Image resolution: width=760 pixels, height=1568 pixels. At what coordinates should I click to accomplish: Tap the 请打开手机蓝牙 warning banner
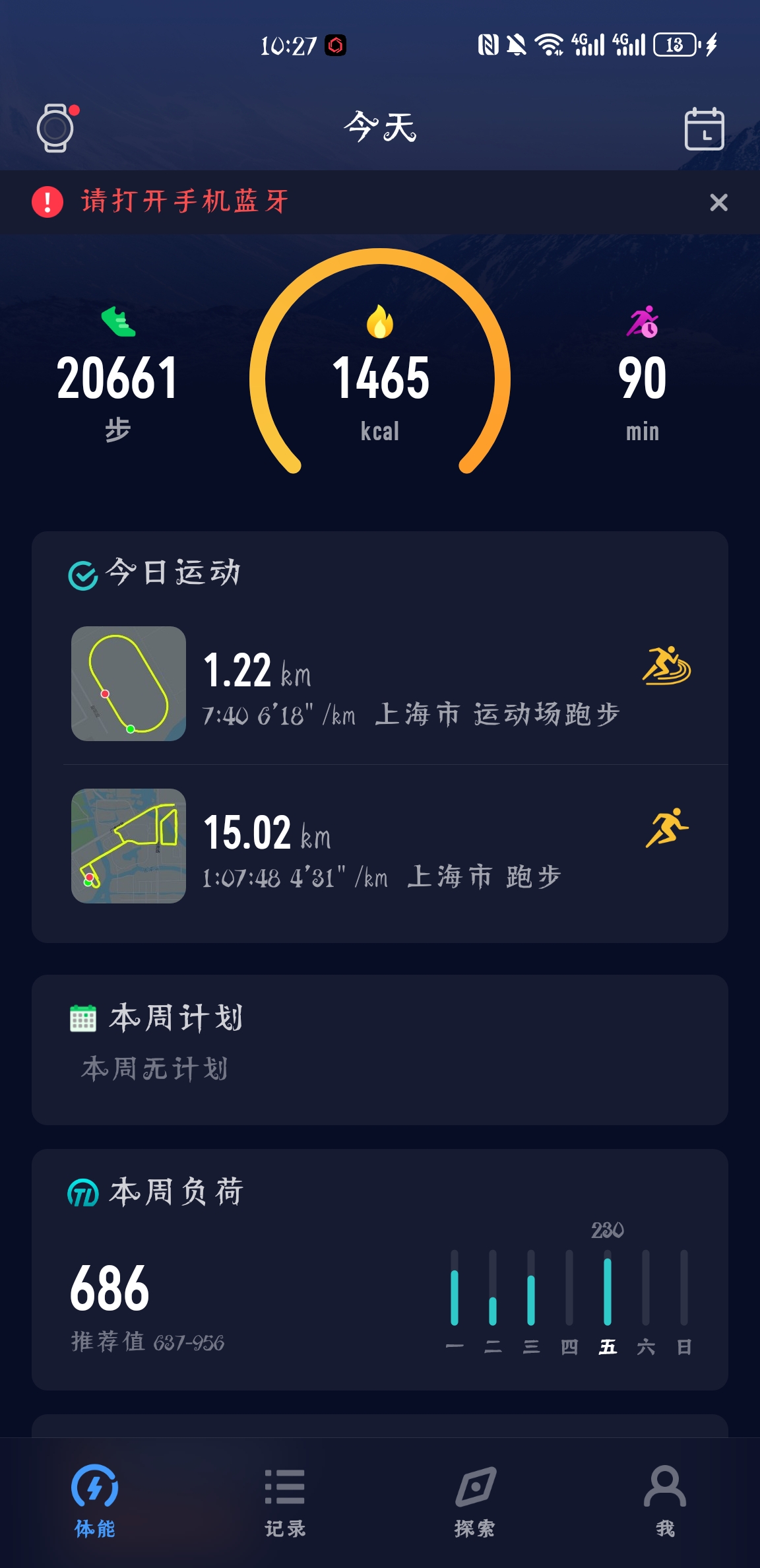click(x=185, y=202)
